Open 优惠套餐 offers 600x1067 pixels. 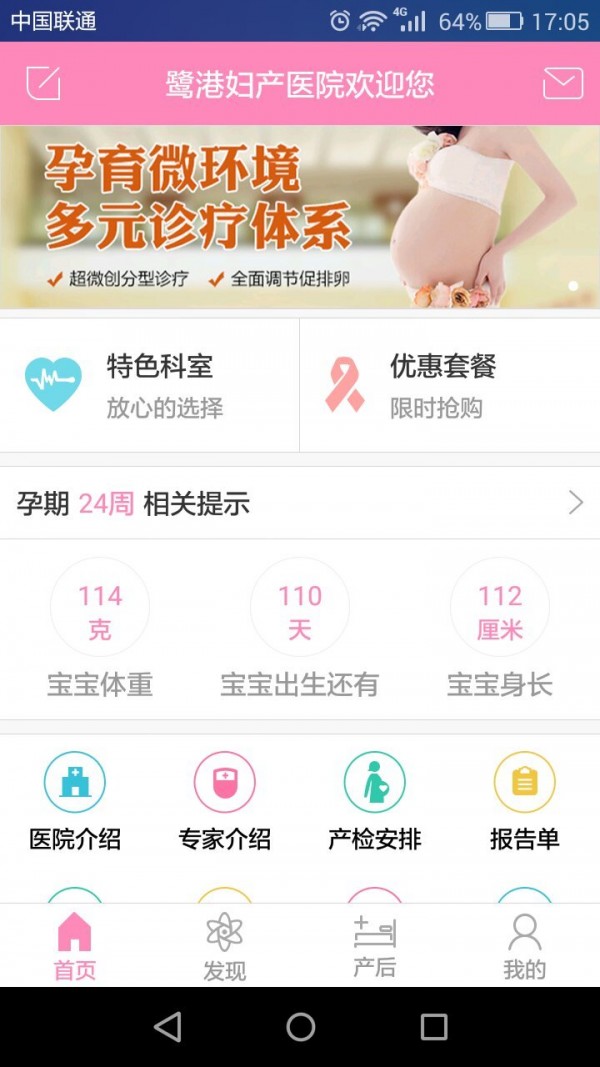(450, 385)
